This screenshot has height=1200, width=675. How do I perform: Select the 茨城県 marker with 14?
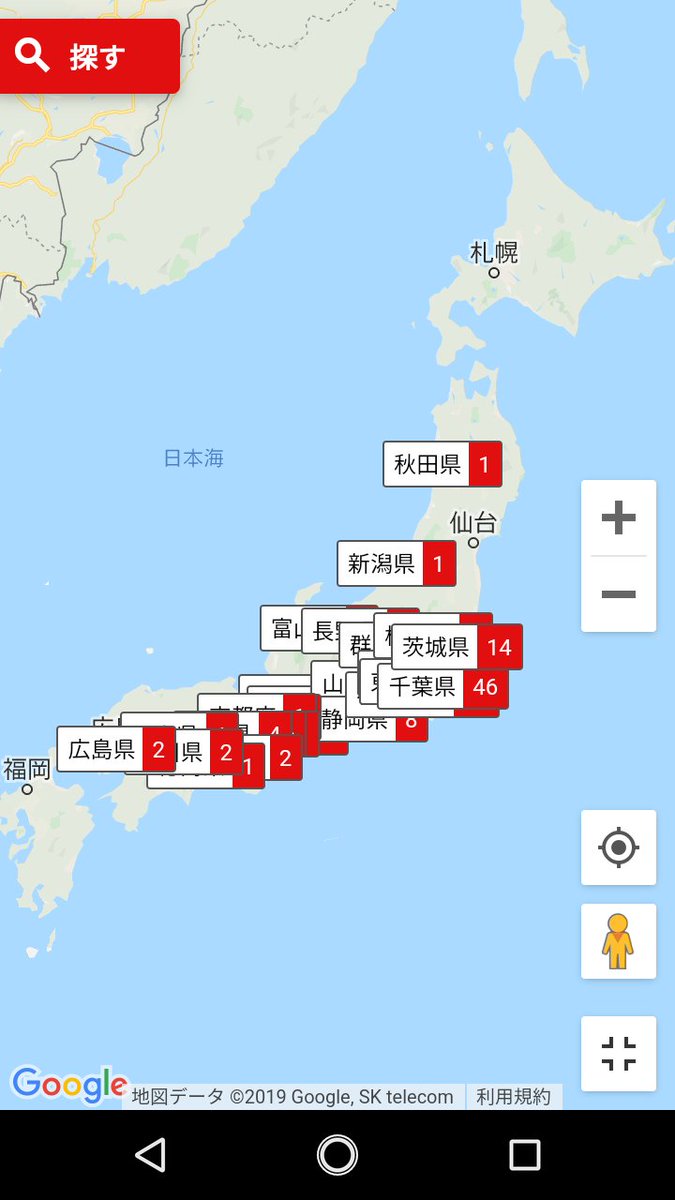(456, 647)
